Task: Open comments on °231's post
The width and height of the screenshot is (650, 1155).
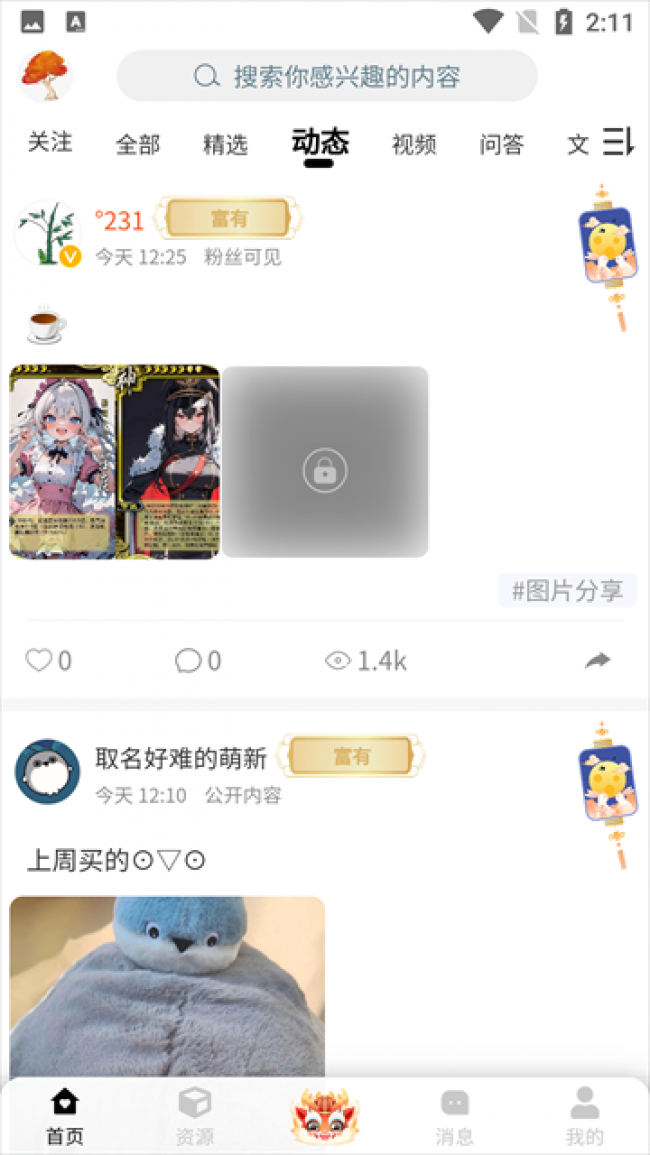Action: (x=198, y=660)
